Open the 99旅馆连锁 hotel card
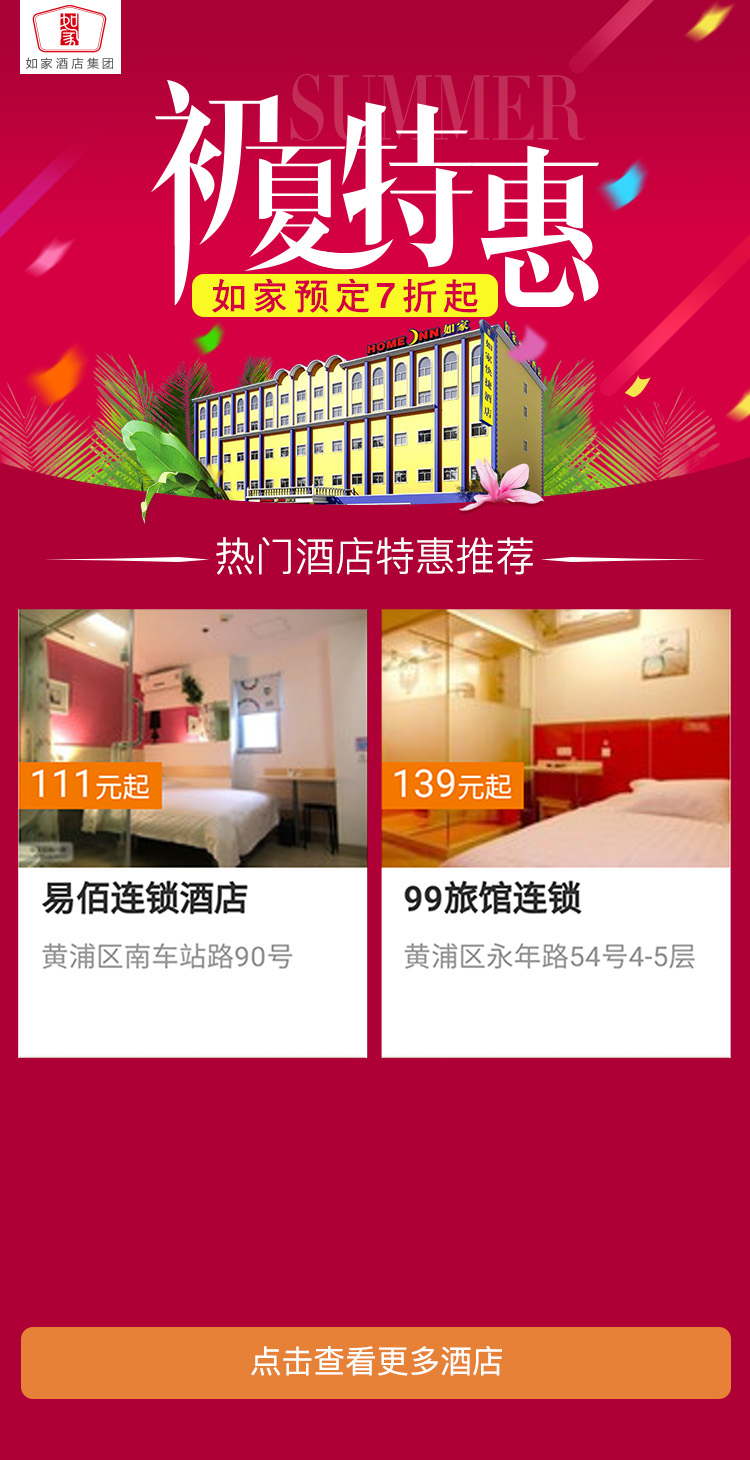750x1460 pixels. click(x=556, y=832)
